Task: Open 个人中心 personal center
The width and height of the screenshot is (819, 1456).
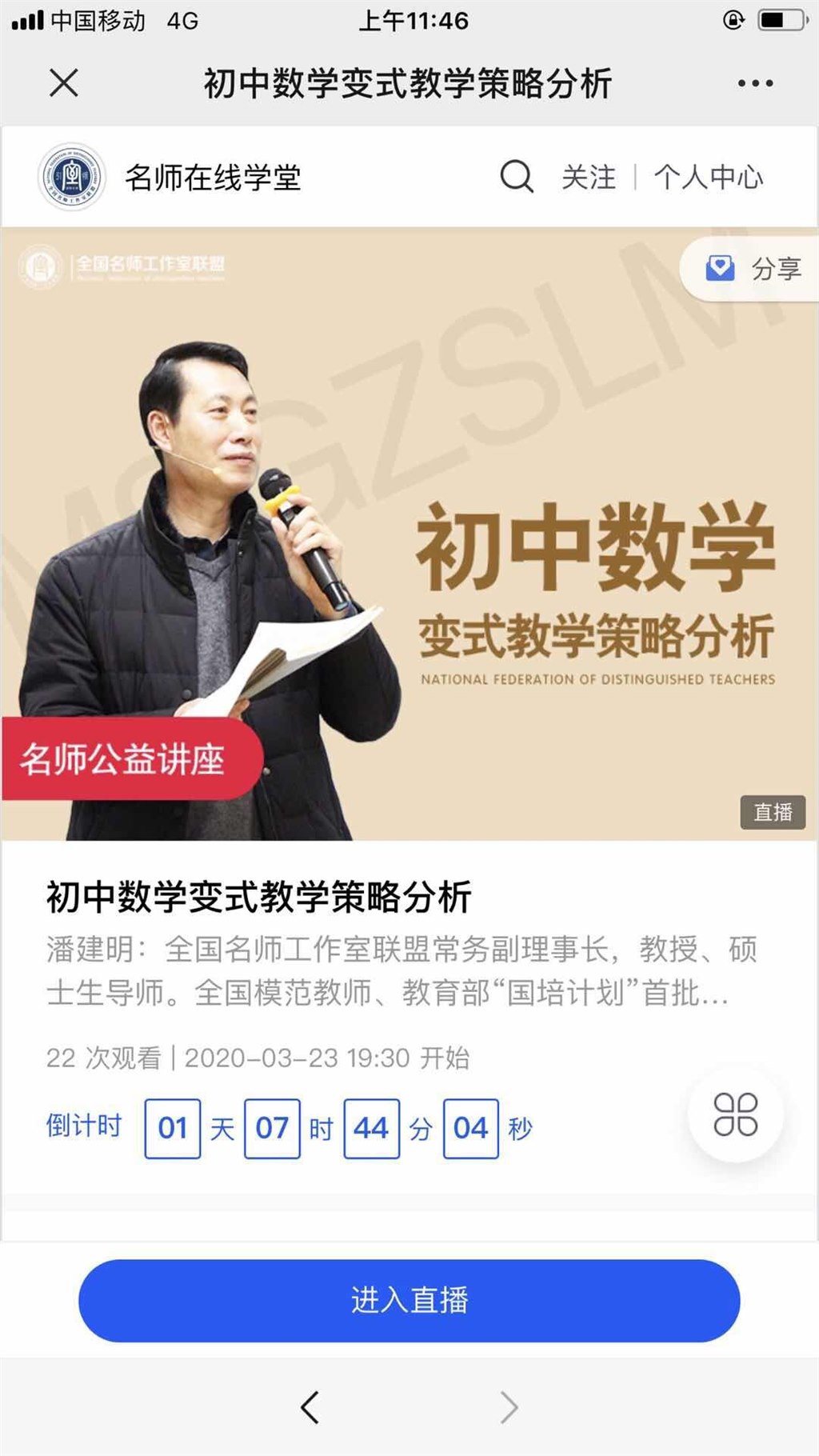Action: point(709,177)
